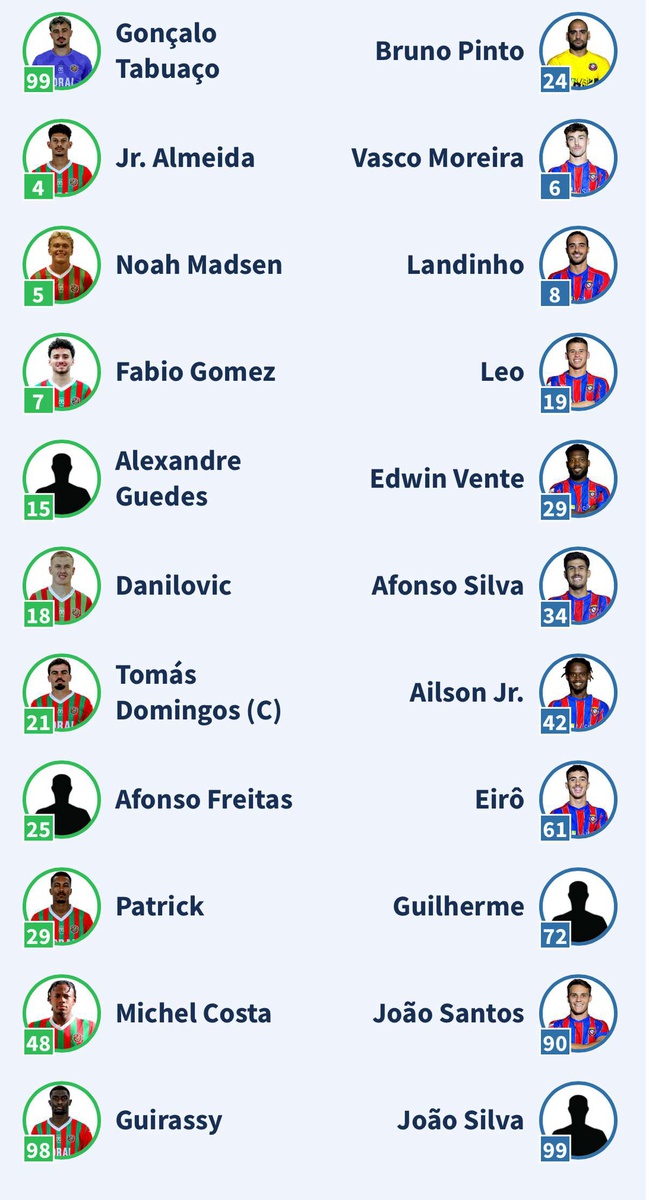Tap on João Santos in the lineup
Screen dimensions: 649x1200
[x=448, y=1014]
